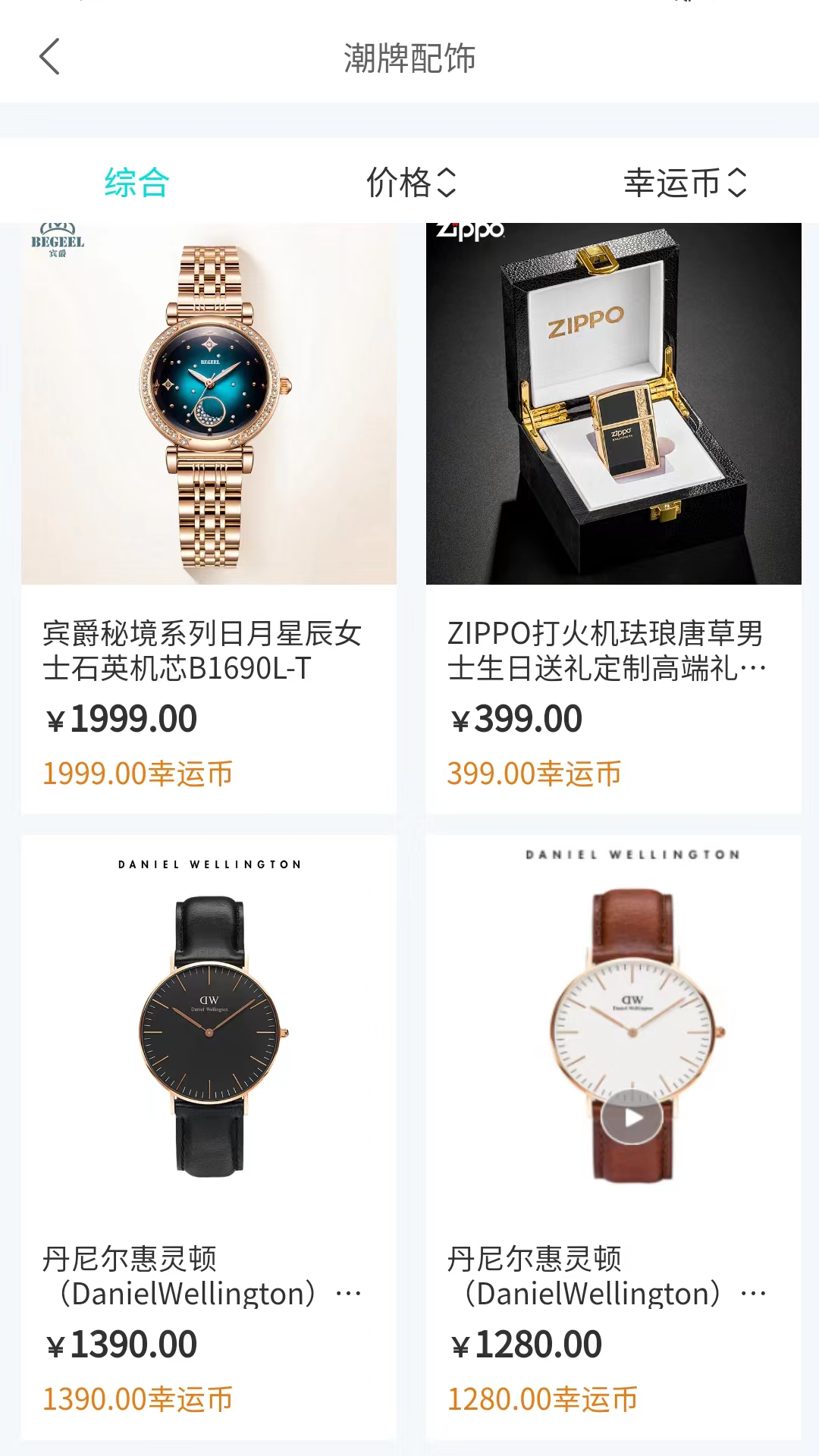Open the 宾爵秘境系列 watch product
Image resolution: width=819 pixels, height=1456 pixels.
point(209,516)
